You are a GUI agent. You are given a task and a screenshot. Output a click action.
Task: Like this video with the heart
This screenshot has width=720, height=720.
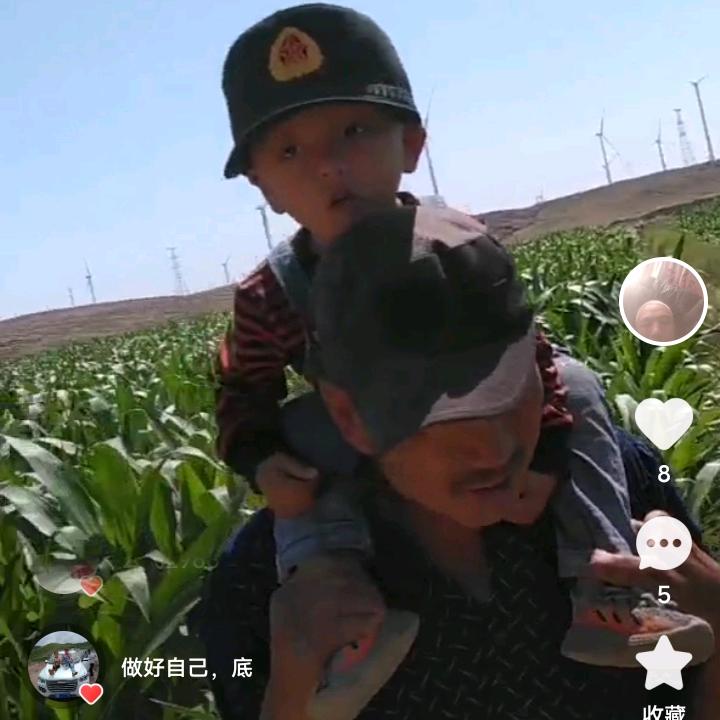663,422
